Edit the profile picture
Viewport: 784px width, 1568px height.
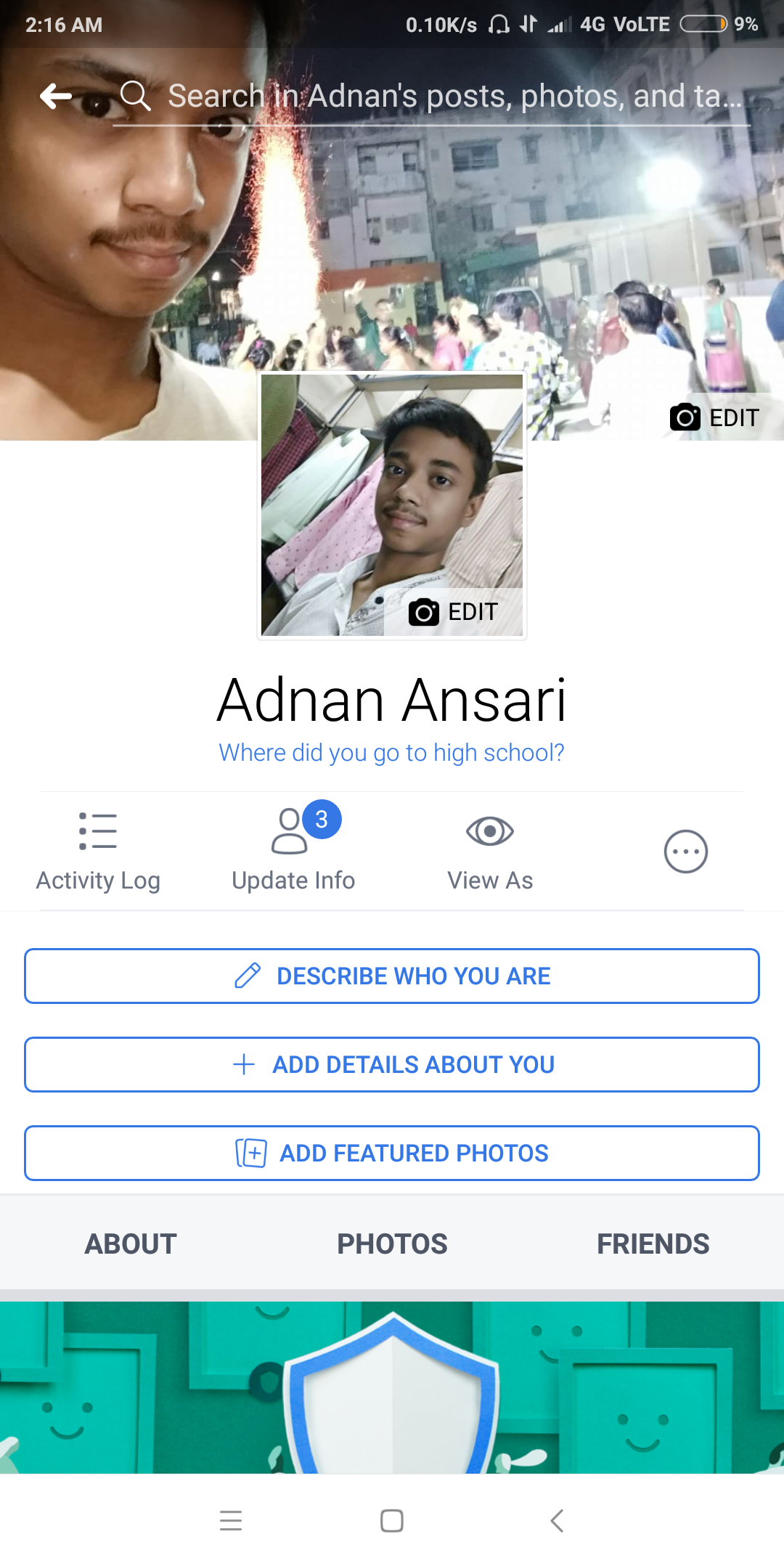point(454,612)
